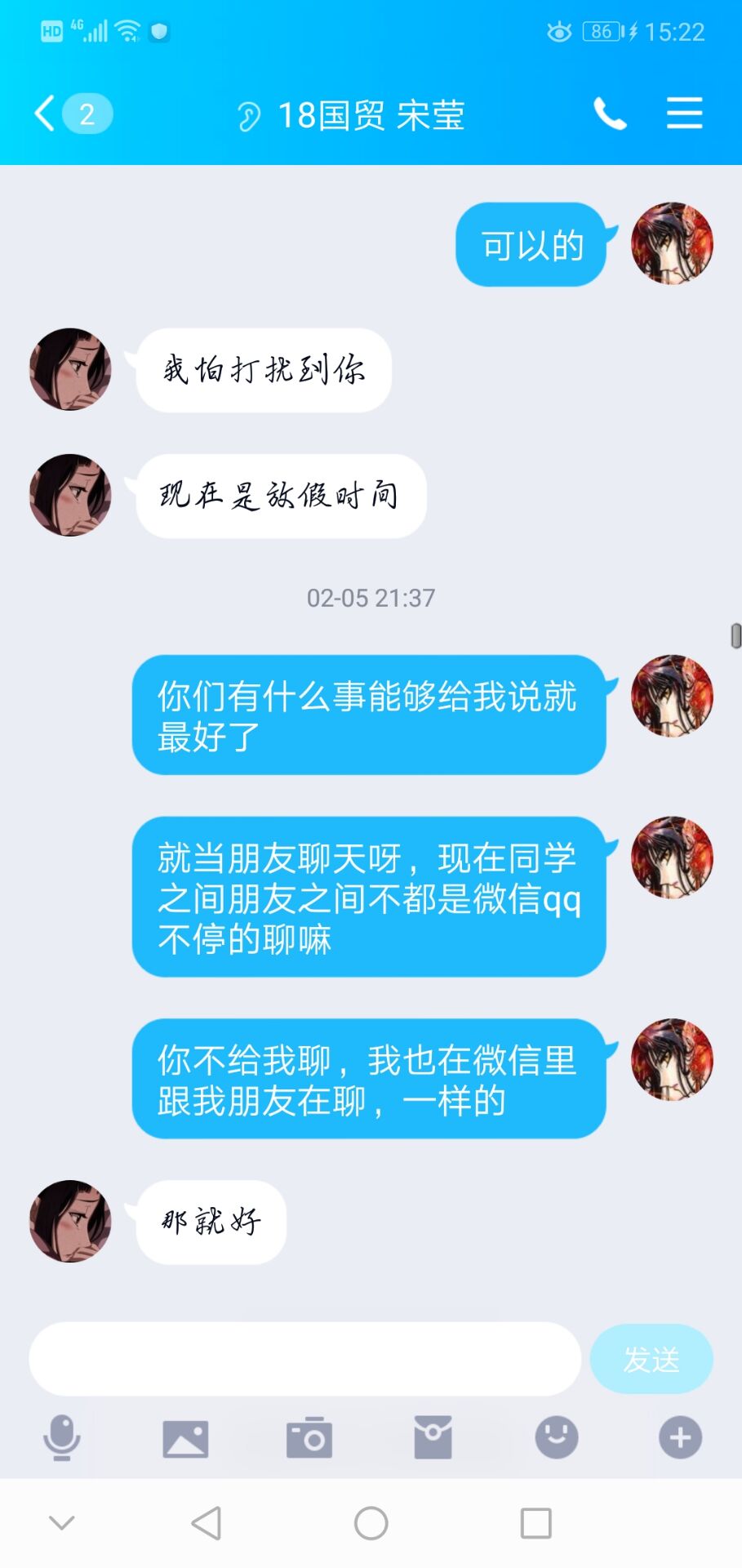Open the red packet icon
This screenshot has width=742, height=1568.
point(433,1438)
